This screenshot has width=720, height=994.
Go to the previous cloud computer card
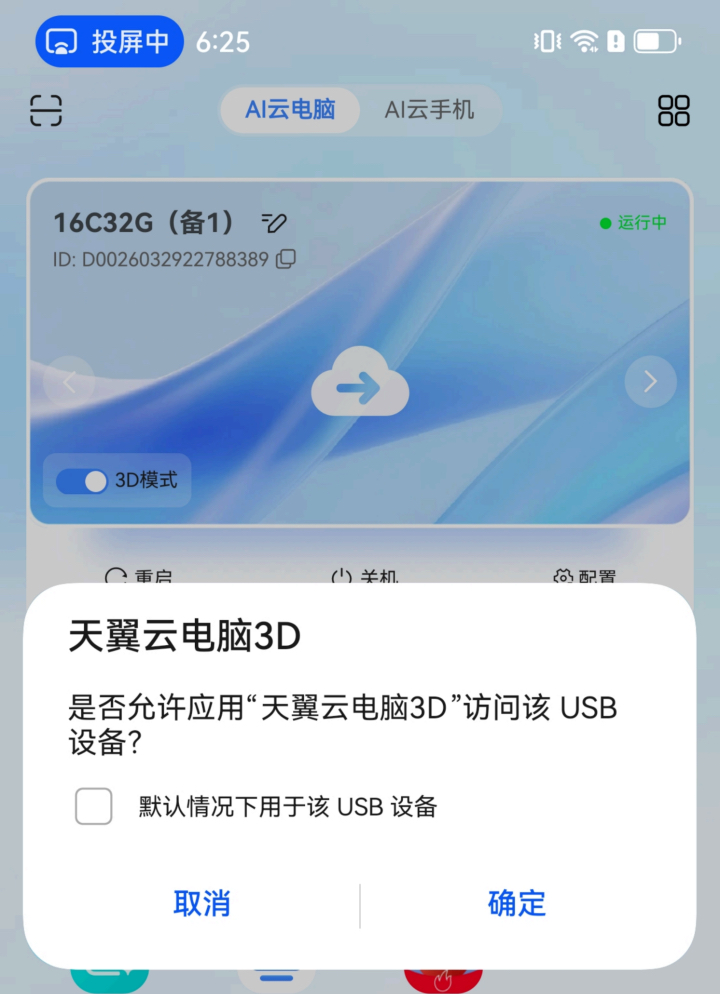70,381
